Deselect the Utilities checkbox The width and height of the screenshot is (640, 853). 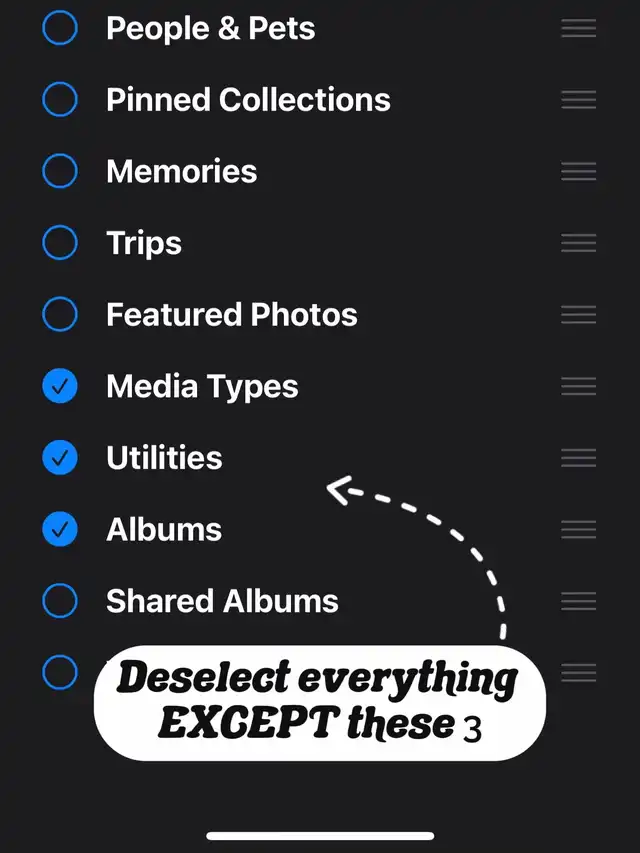pos(60,458)
